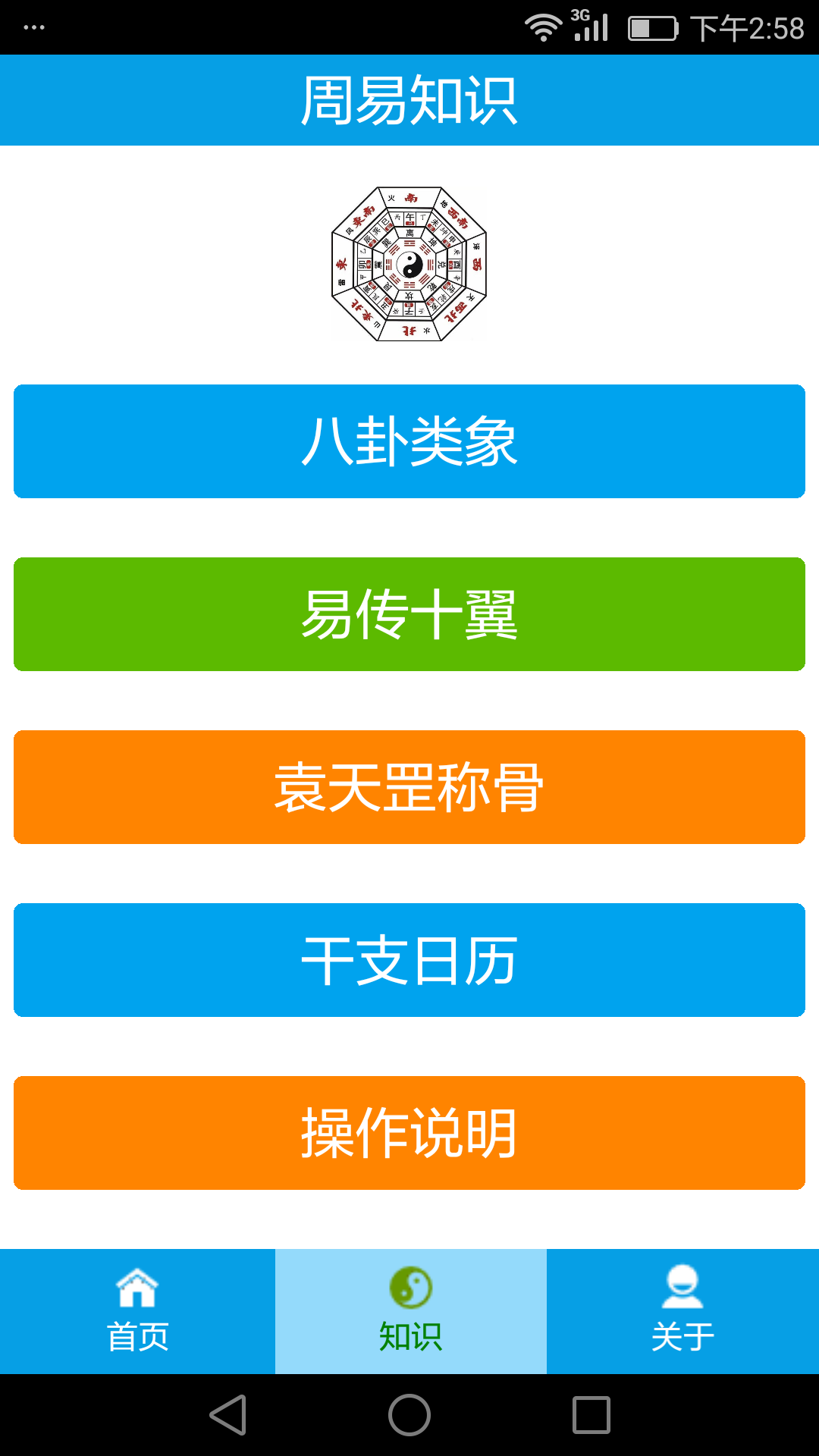This screenshot has width=819, height=1456.
Task: Select the 知识 tab
Action: click(410, 1311)
